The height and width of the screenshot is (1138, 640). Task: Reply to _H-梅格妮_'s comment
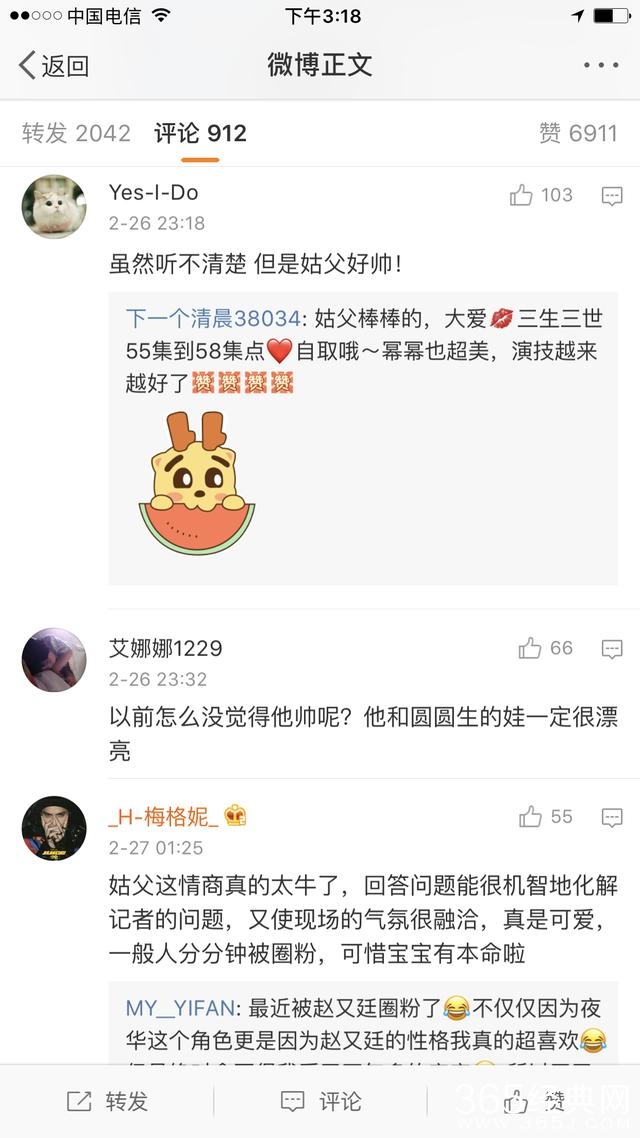pos(612,818)
